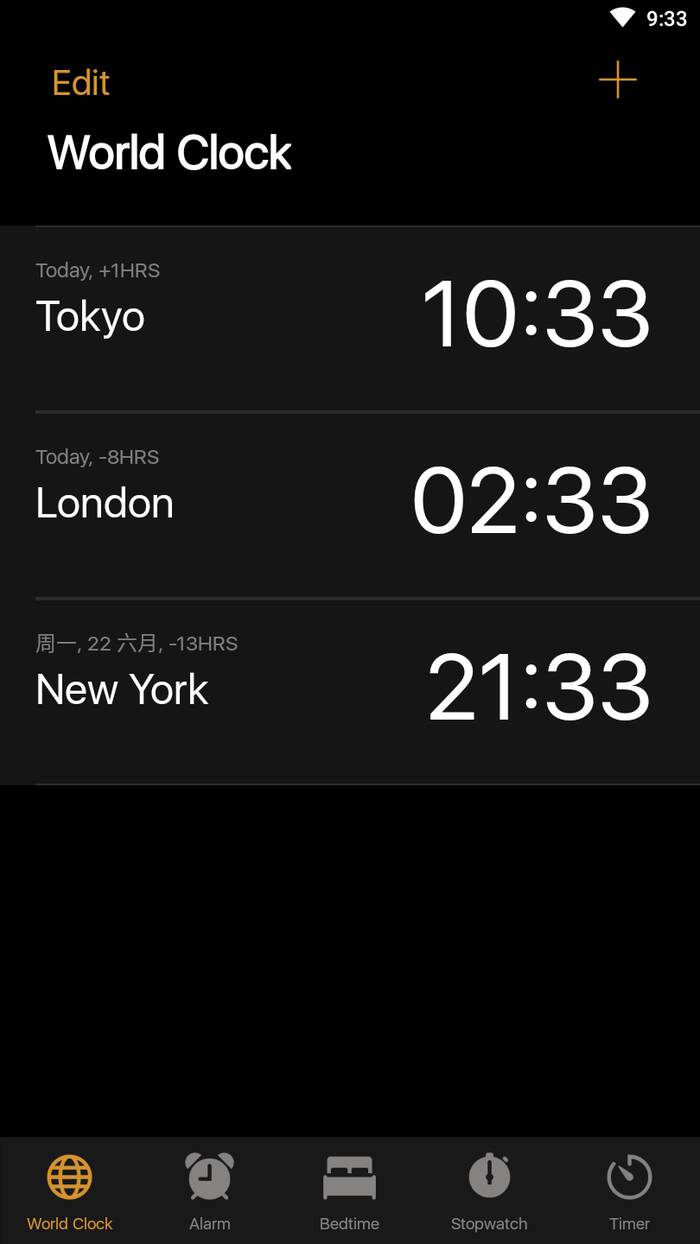700x1244 pixels.
Task: Select the World Clock tab
Action: [70, 1190]
